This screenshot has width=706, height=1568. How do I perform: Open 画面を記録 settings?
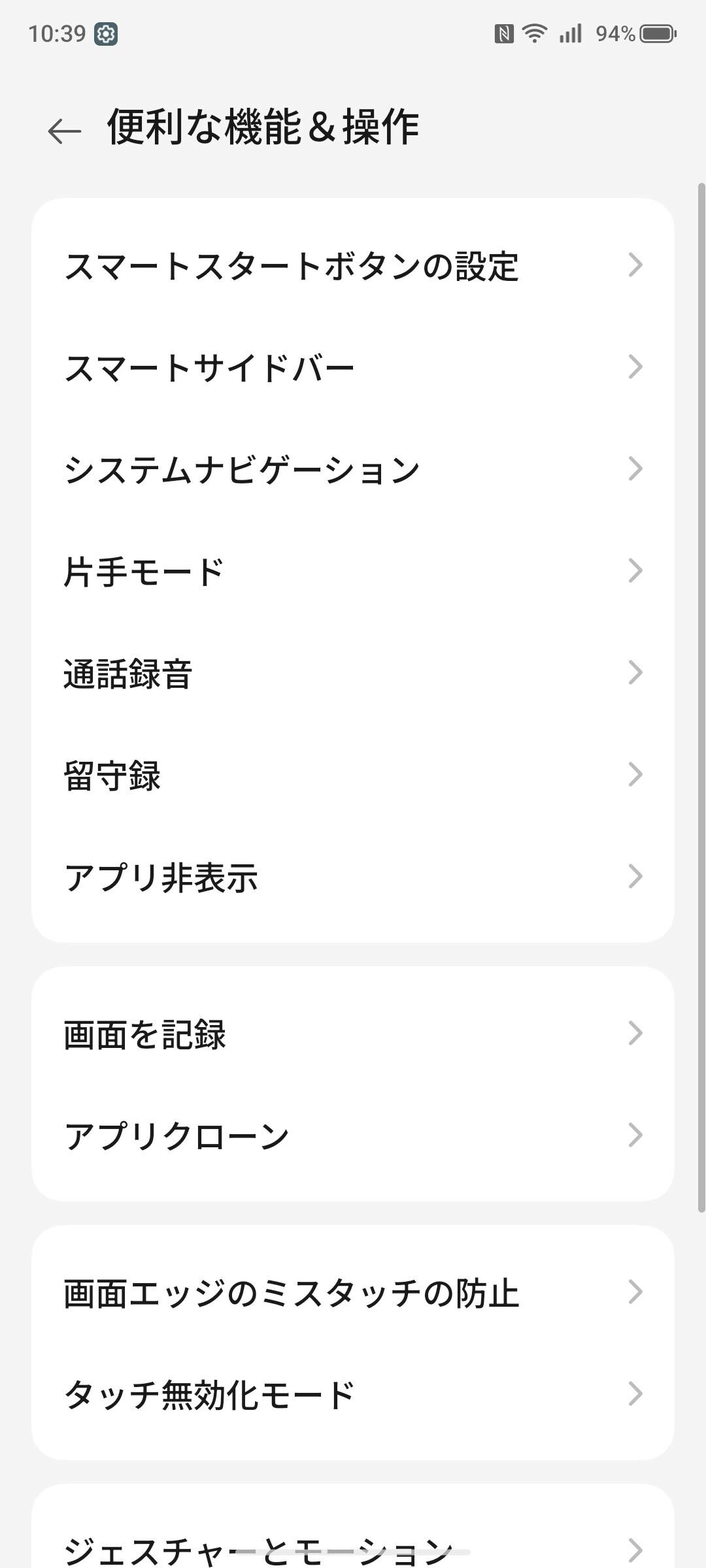click(353, 1034)
